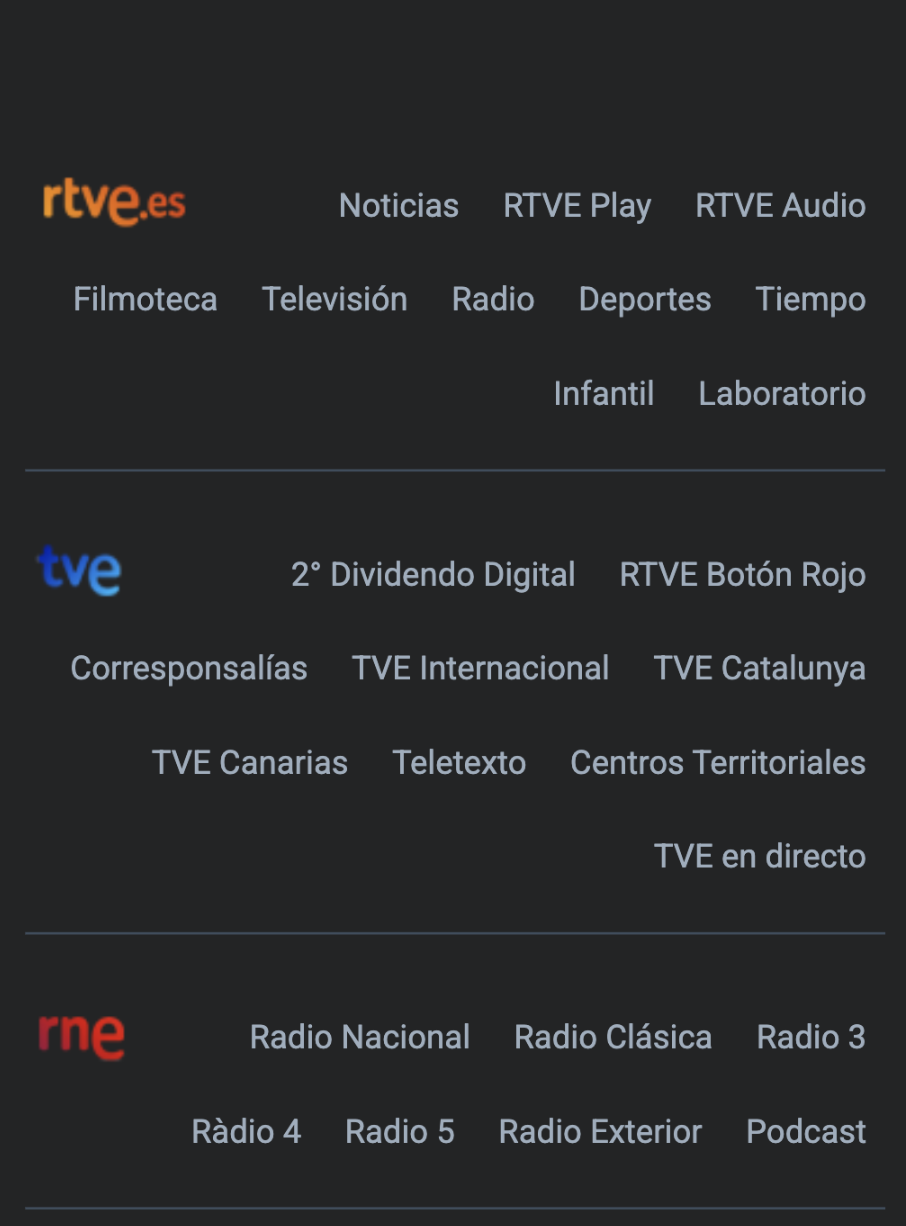Open Radio Nacional link
Viewport: 906px width, 1226px height.
pyautogui.click(x=359, y=1038)
